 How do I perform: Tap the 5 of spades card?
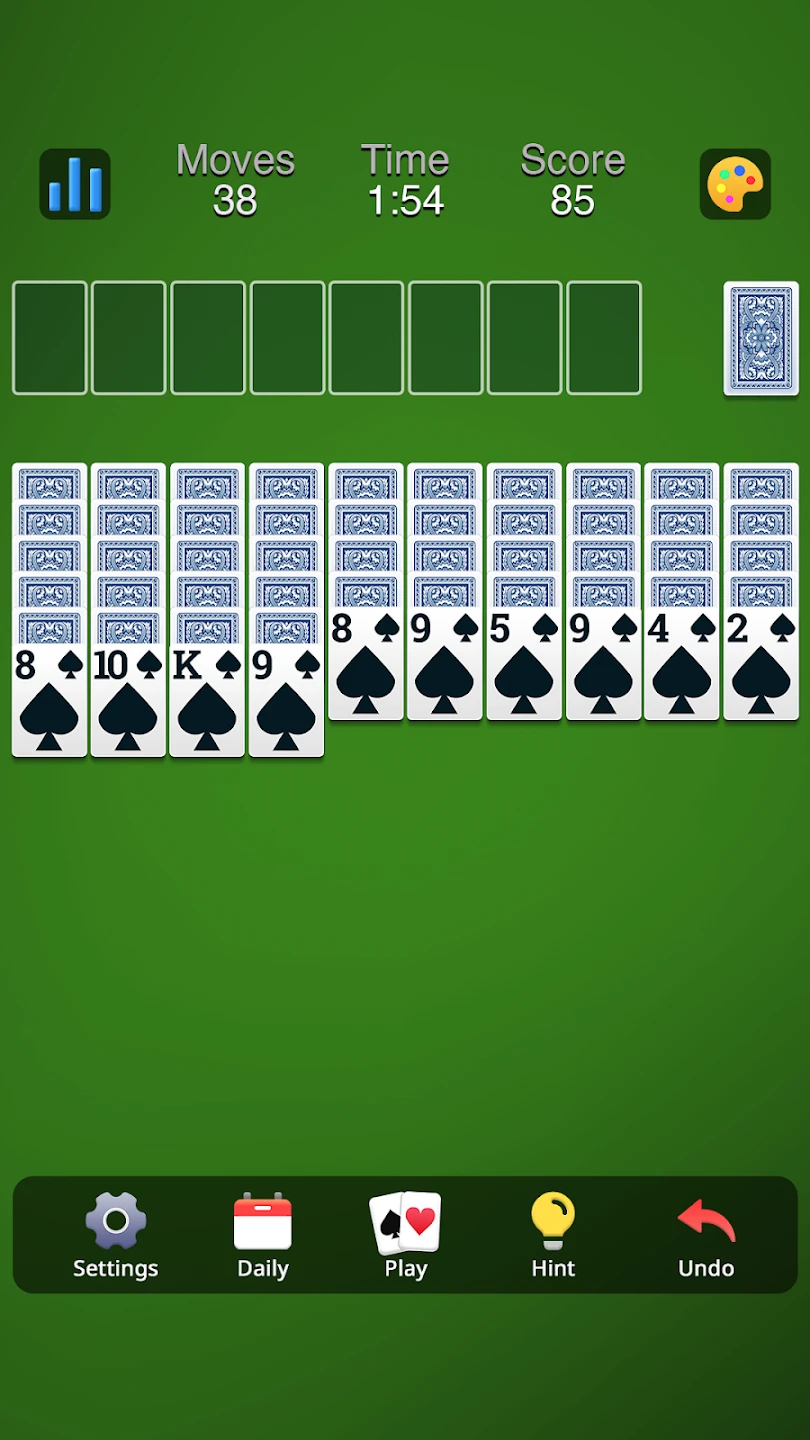click(x=524, y=664)
